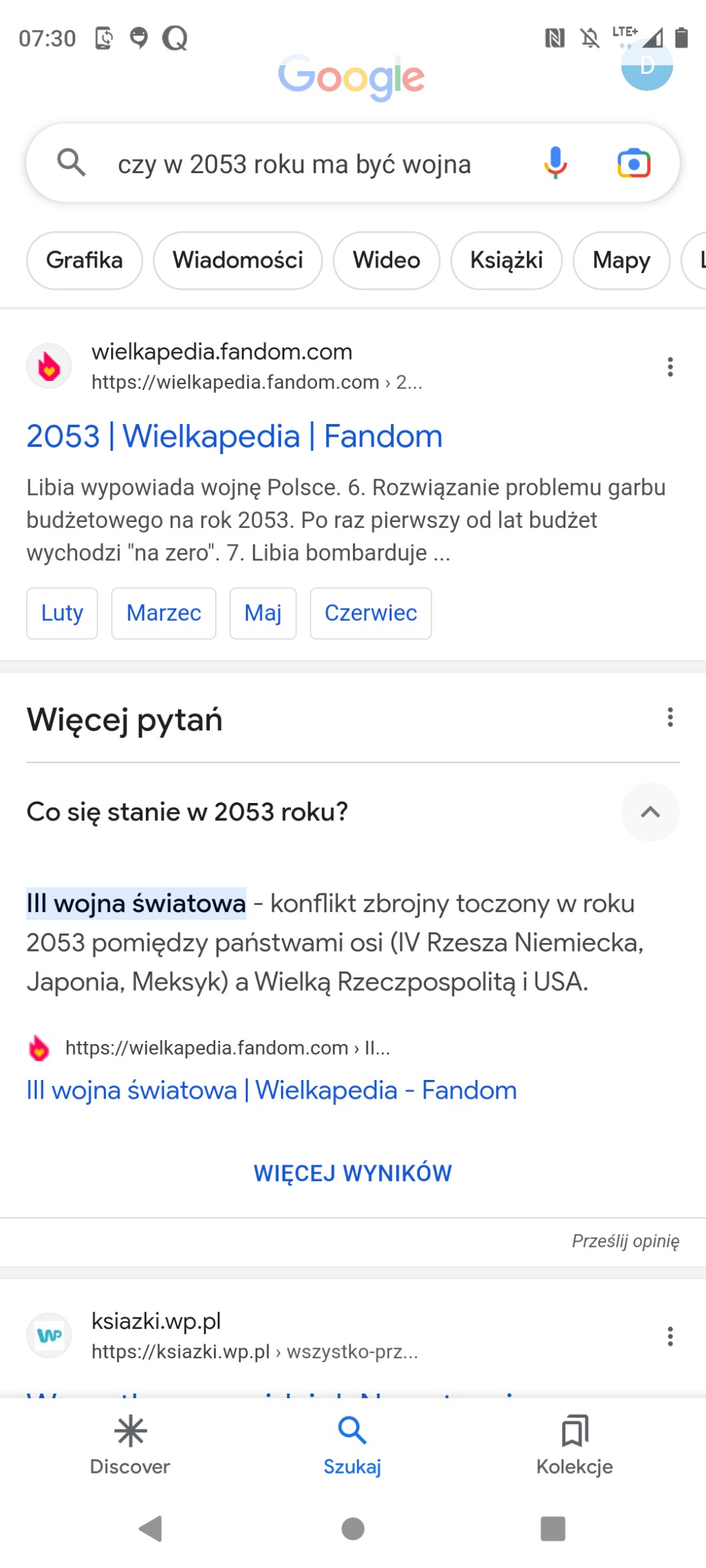Image resolution: width=706 pixels, height=1568 pixels.
Task: Collapse the "Co się stanie w 2053 roku?" question
Action: coord(650,812)
